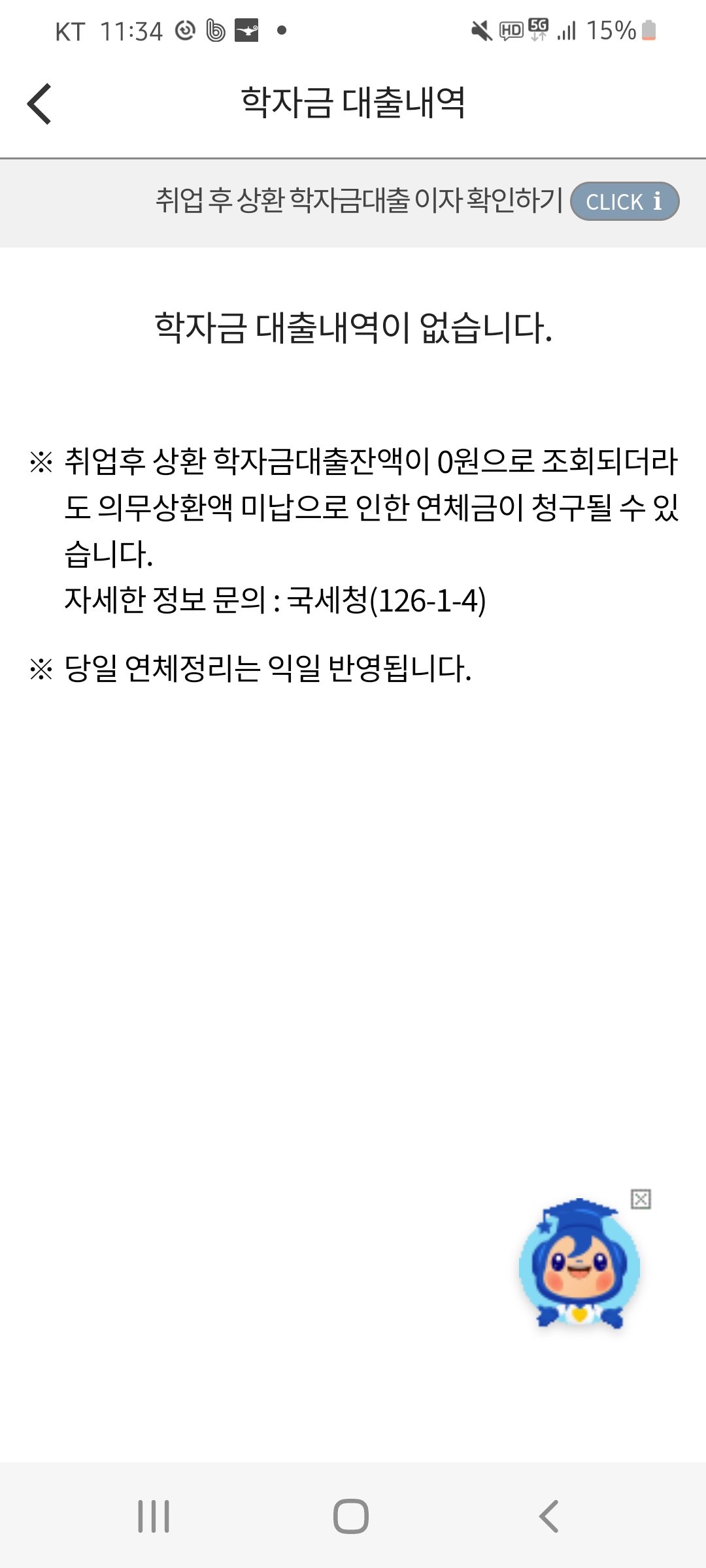Open recent apps from the navigation bar

[x=154, y=1516]
